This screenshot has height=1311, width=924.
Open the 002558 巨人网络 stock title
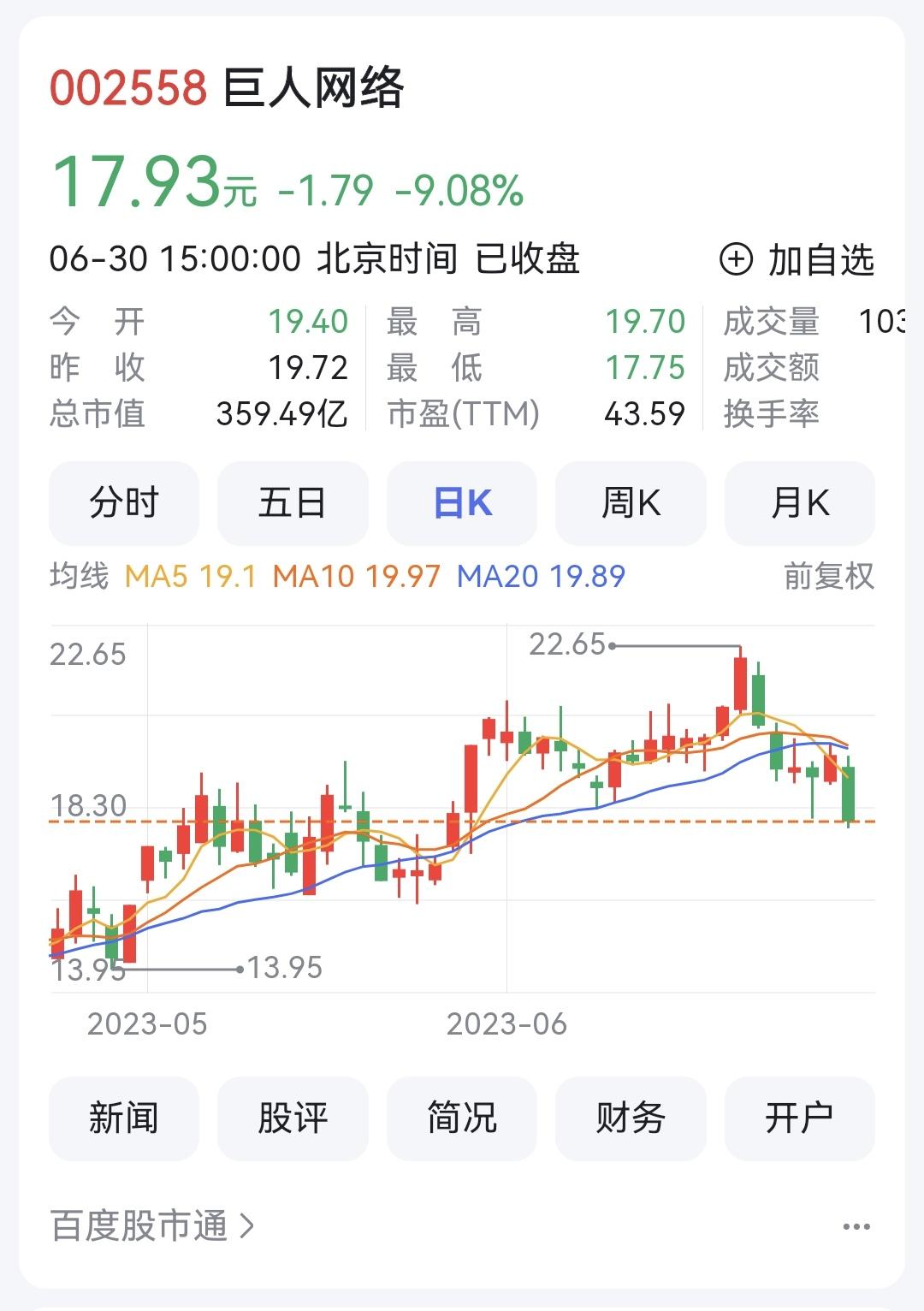click(227, 87)
